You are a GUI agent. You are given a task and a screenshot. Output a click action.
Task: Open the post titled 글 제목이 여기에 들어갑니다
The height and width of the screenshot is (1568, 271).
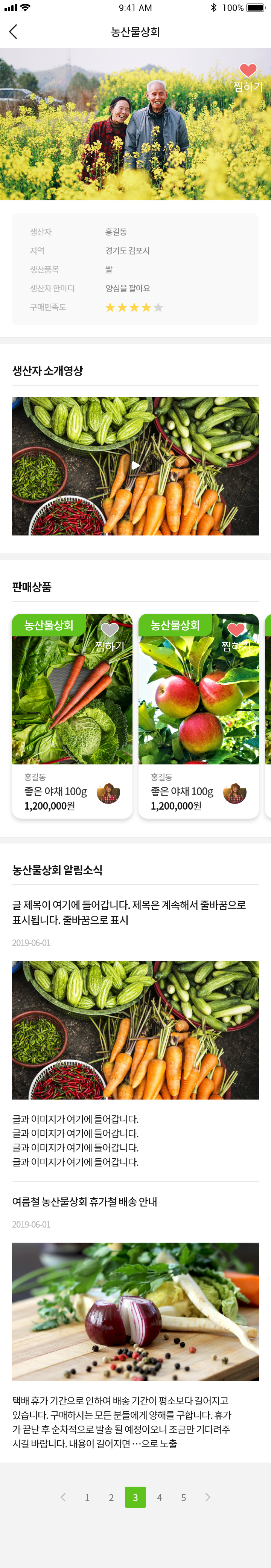point(129,912)
